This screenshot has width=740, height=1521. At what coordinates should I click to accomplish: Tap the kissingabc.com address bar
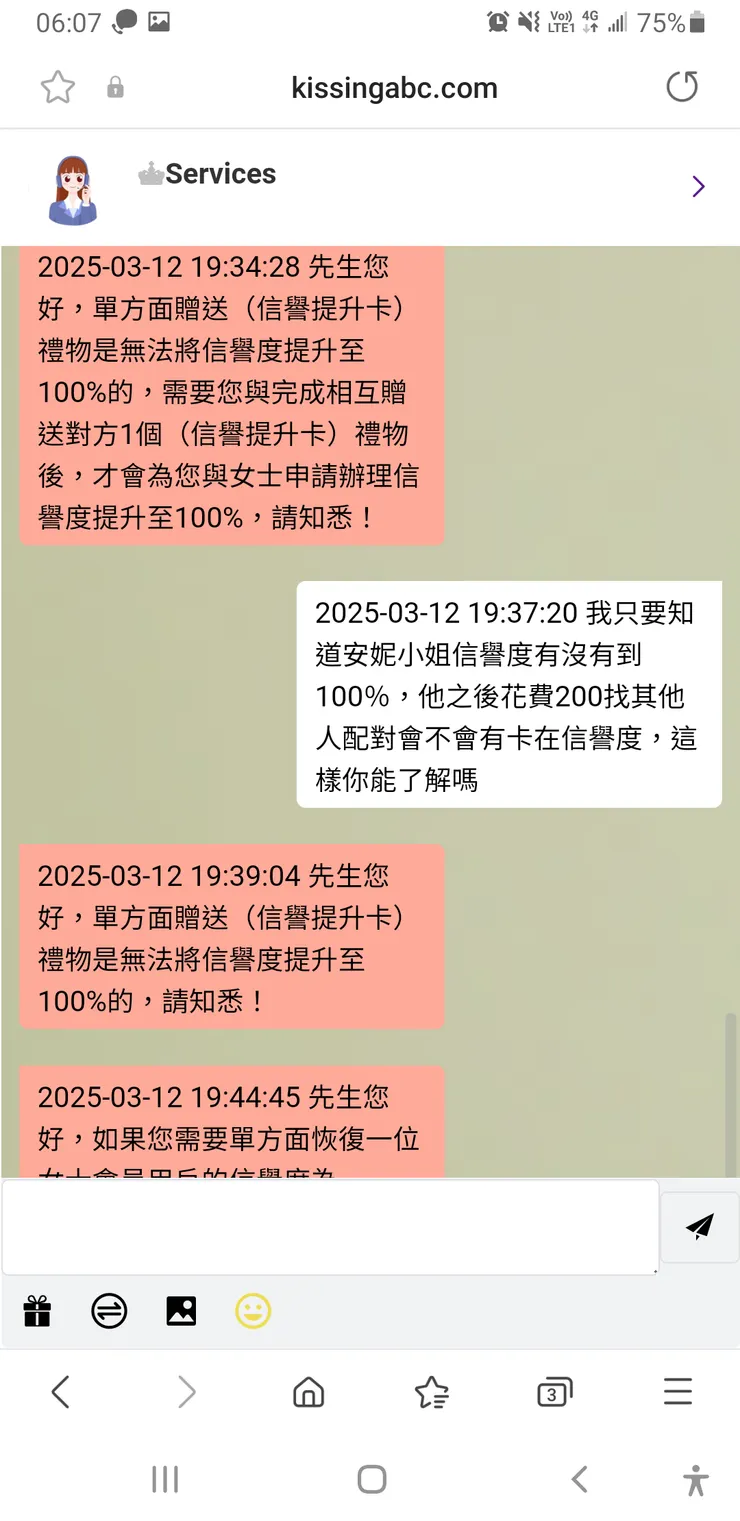pyautogui.click(x=394, y=88)
